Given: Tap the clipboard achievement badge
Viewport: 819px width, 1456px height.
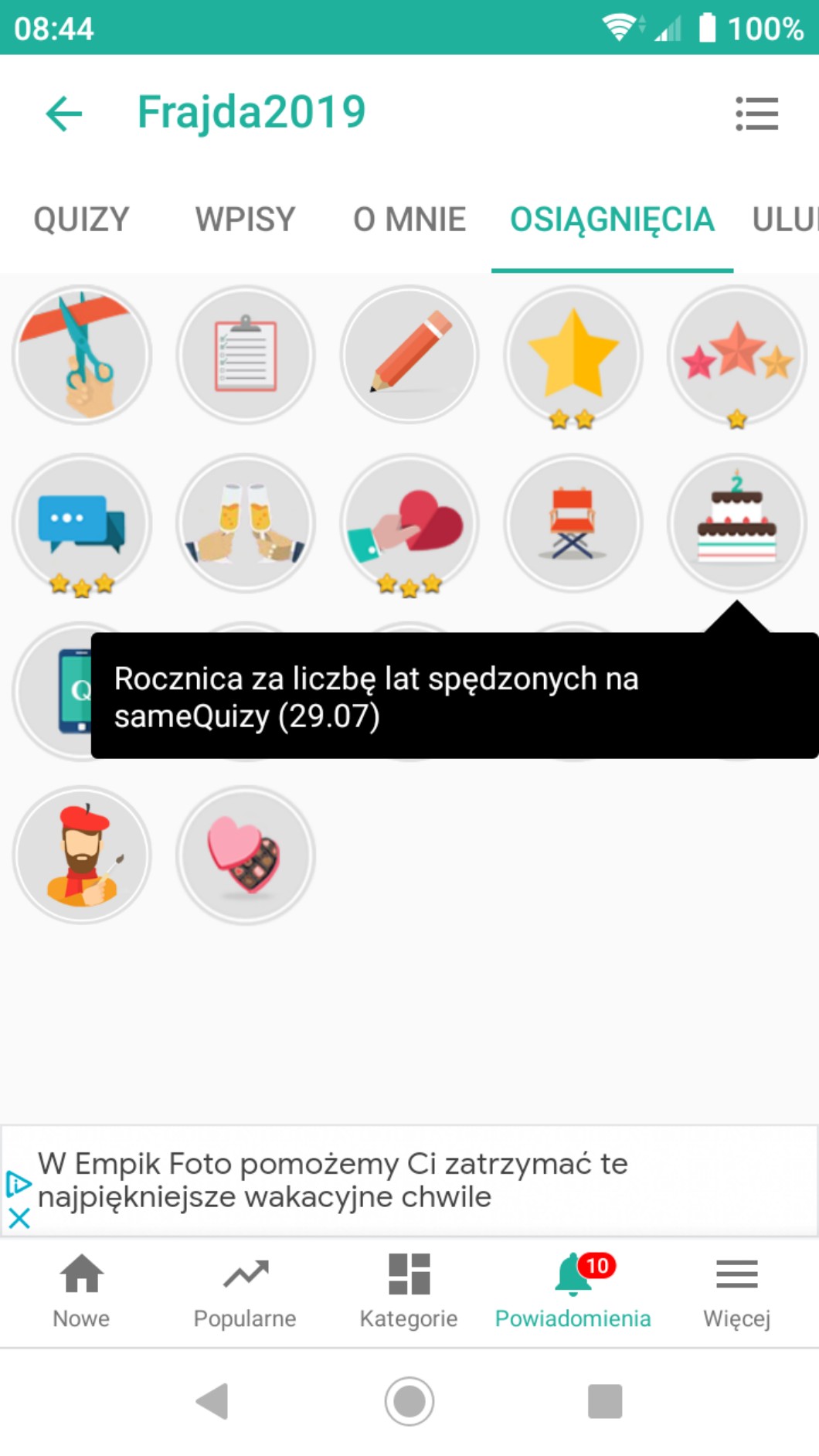Looking at the screenshot, I should point(246,355).
